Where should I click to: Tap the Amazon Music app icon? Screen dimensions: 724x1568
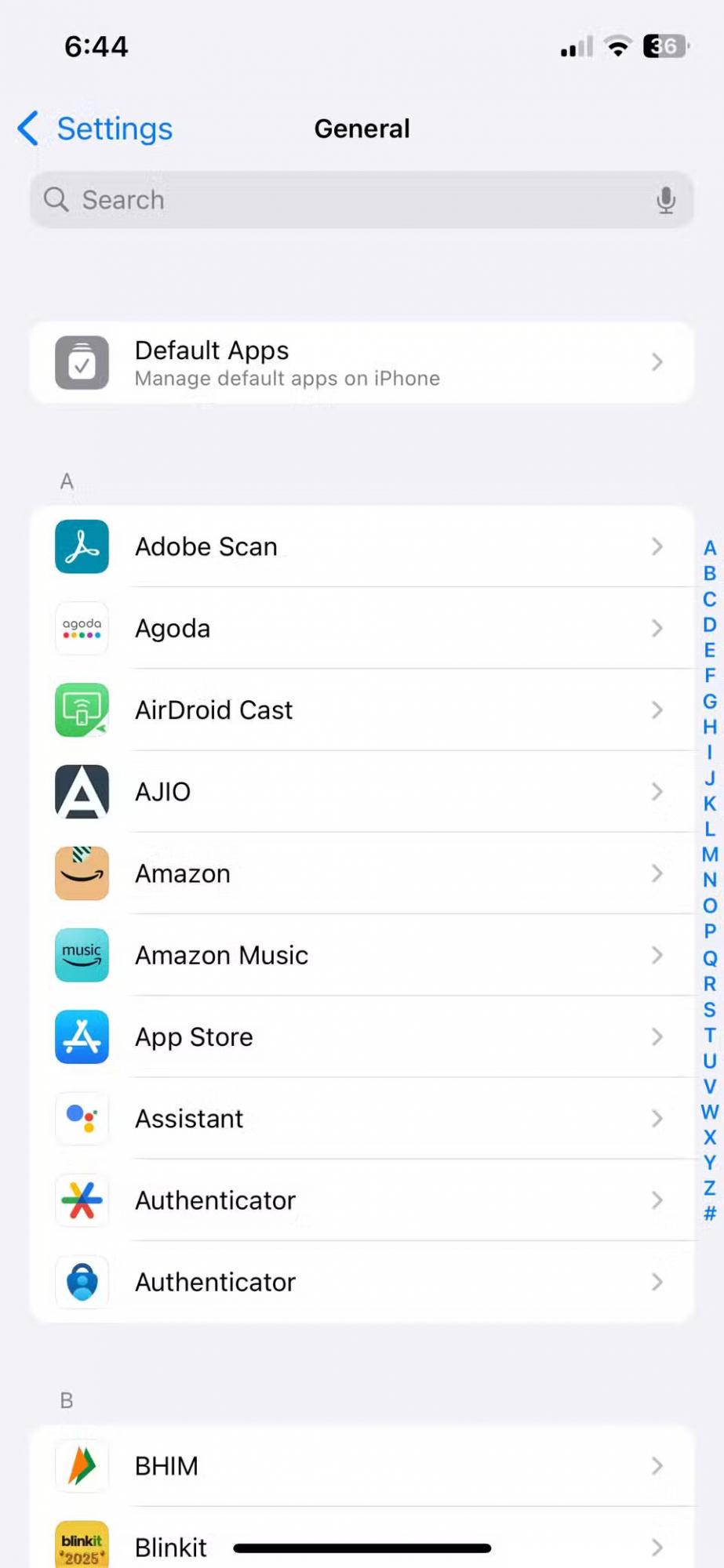click(x=82, y=956)
